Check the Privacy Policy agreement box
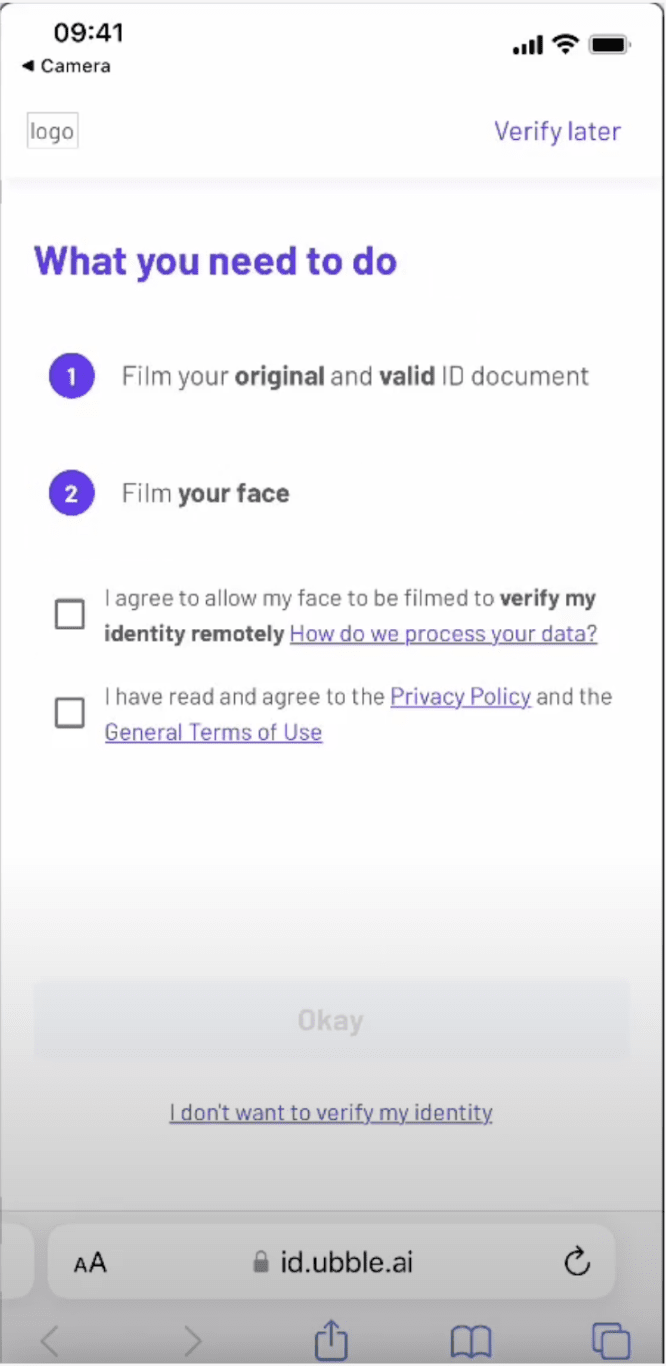The height and width of the screenshot is (1366, 666). [70, 713]
